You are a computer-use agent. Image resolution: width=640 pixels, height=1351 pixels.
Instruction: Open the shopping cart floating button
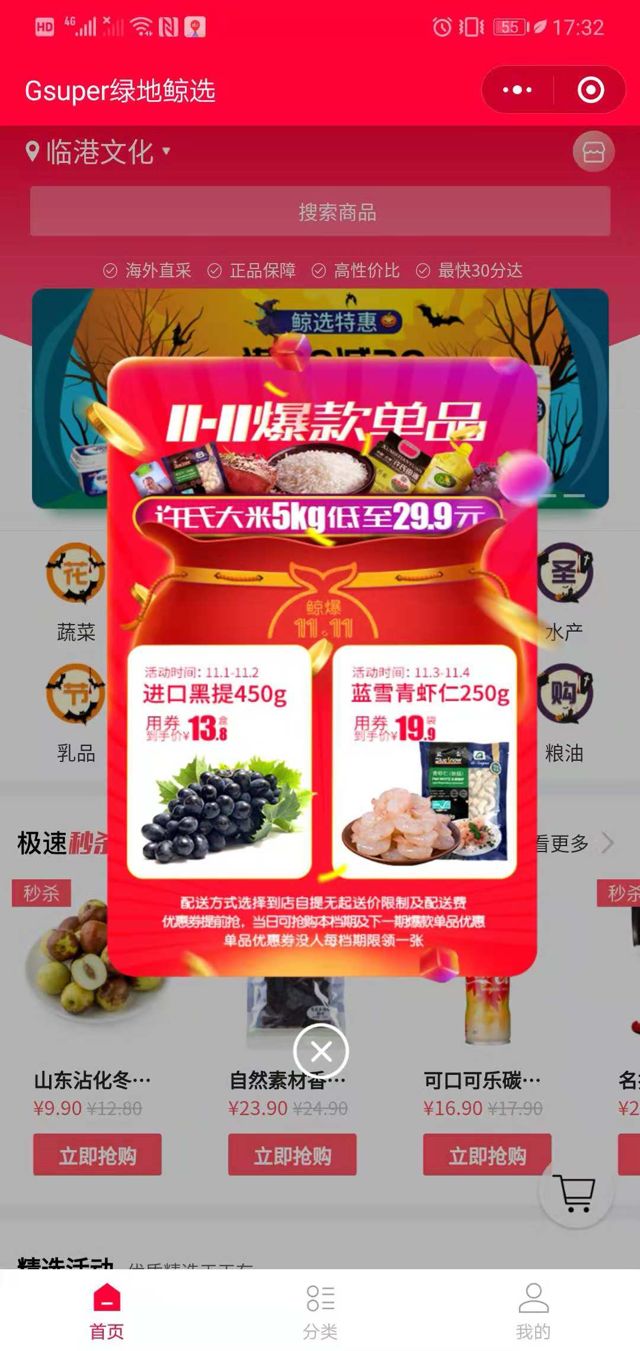pyautogui.click(x=575, y=1192)
